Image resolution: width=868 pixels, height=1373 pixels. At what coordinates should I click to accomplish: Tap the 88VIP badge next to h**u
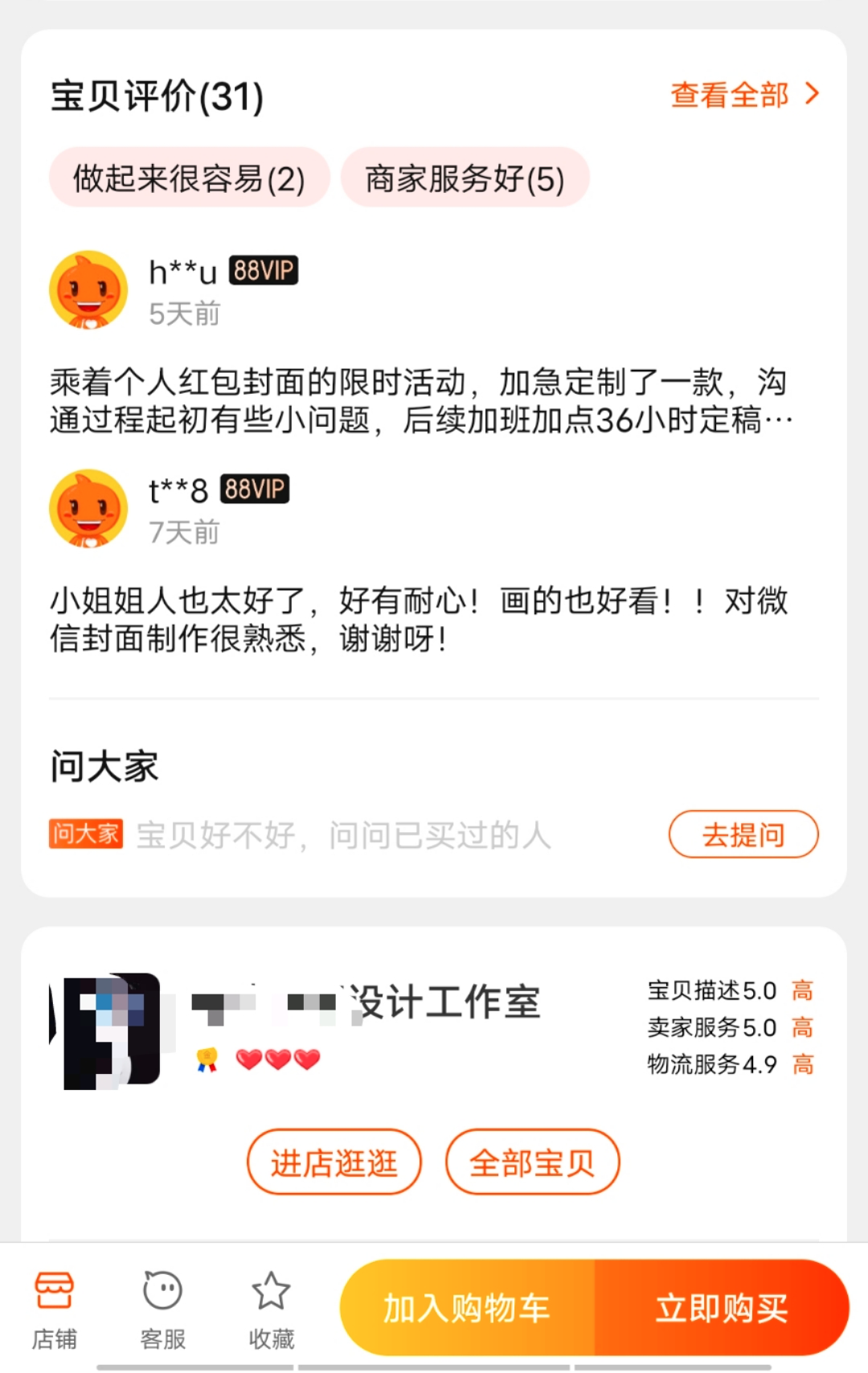click(x=264, y=270)
